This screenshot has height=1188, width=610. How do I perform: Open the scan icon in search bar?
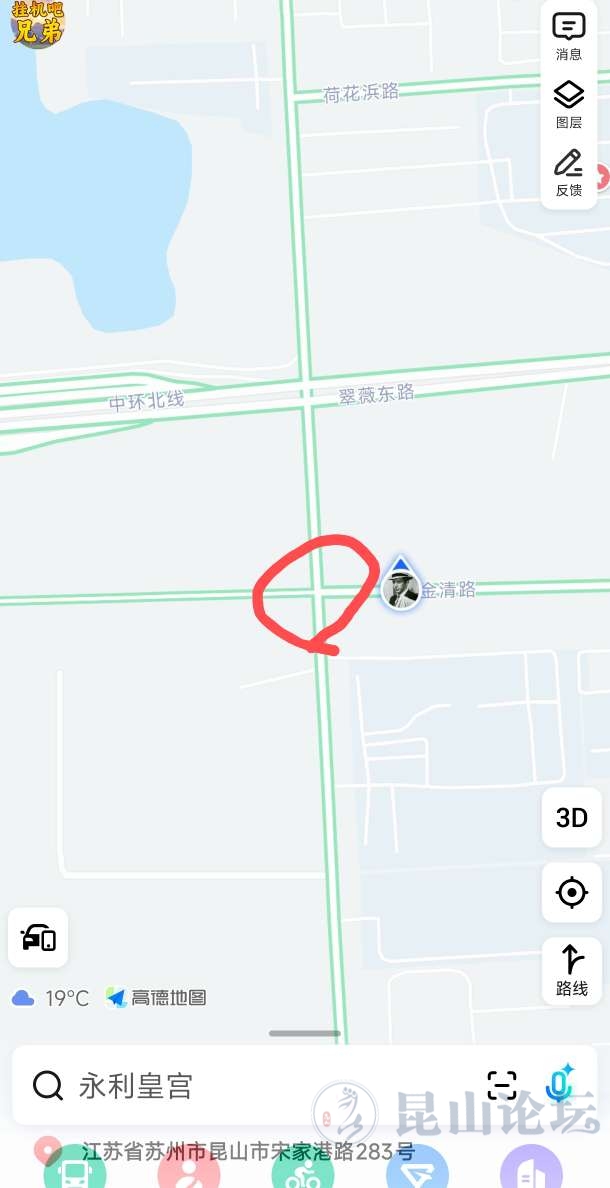pos(502,1085)
